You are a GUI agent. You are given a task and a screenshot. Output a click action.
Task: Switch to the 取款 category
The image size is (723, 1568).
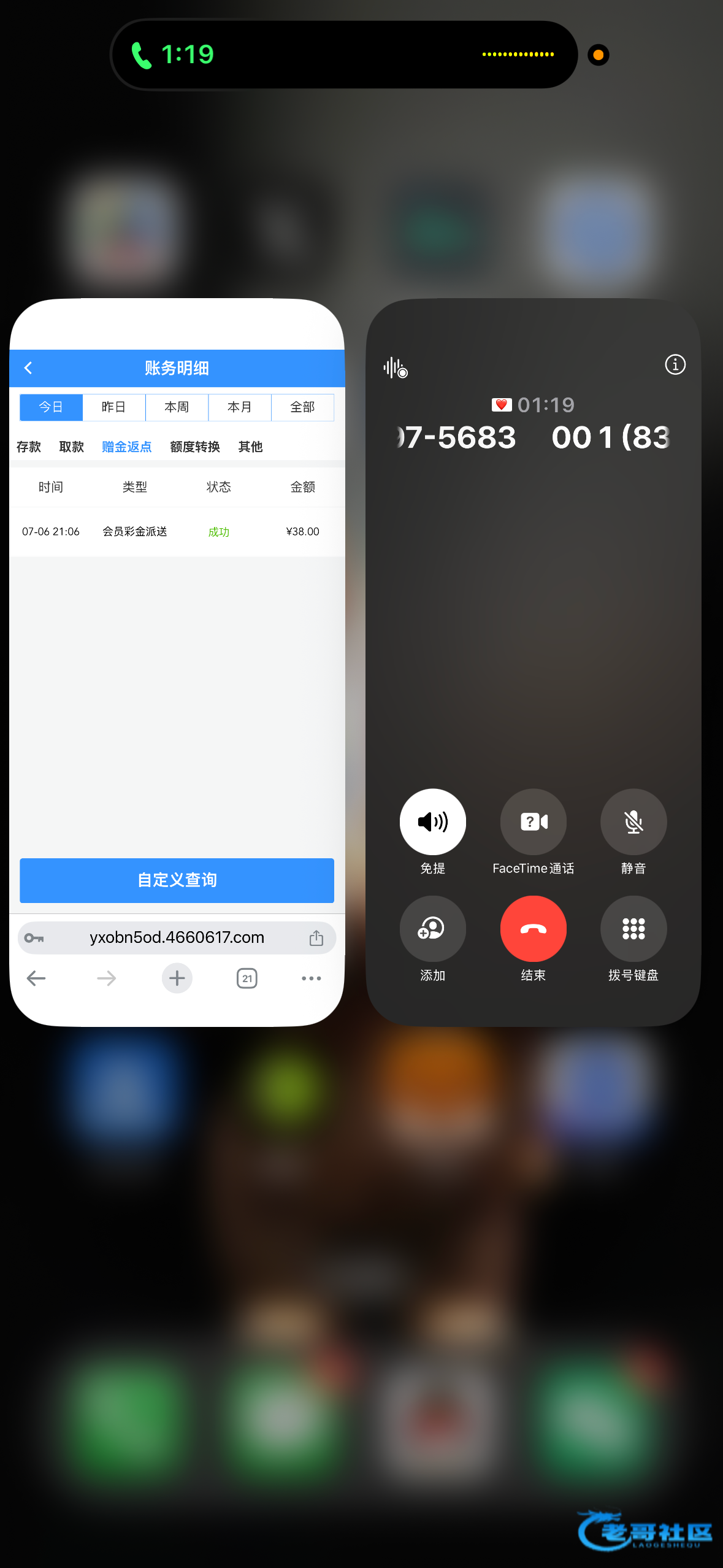[72, 447]
